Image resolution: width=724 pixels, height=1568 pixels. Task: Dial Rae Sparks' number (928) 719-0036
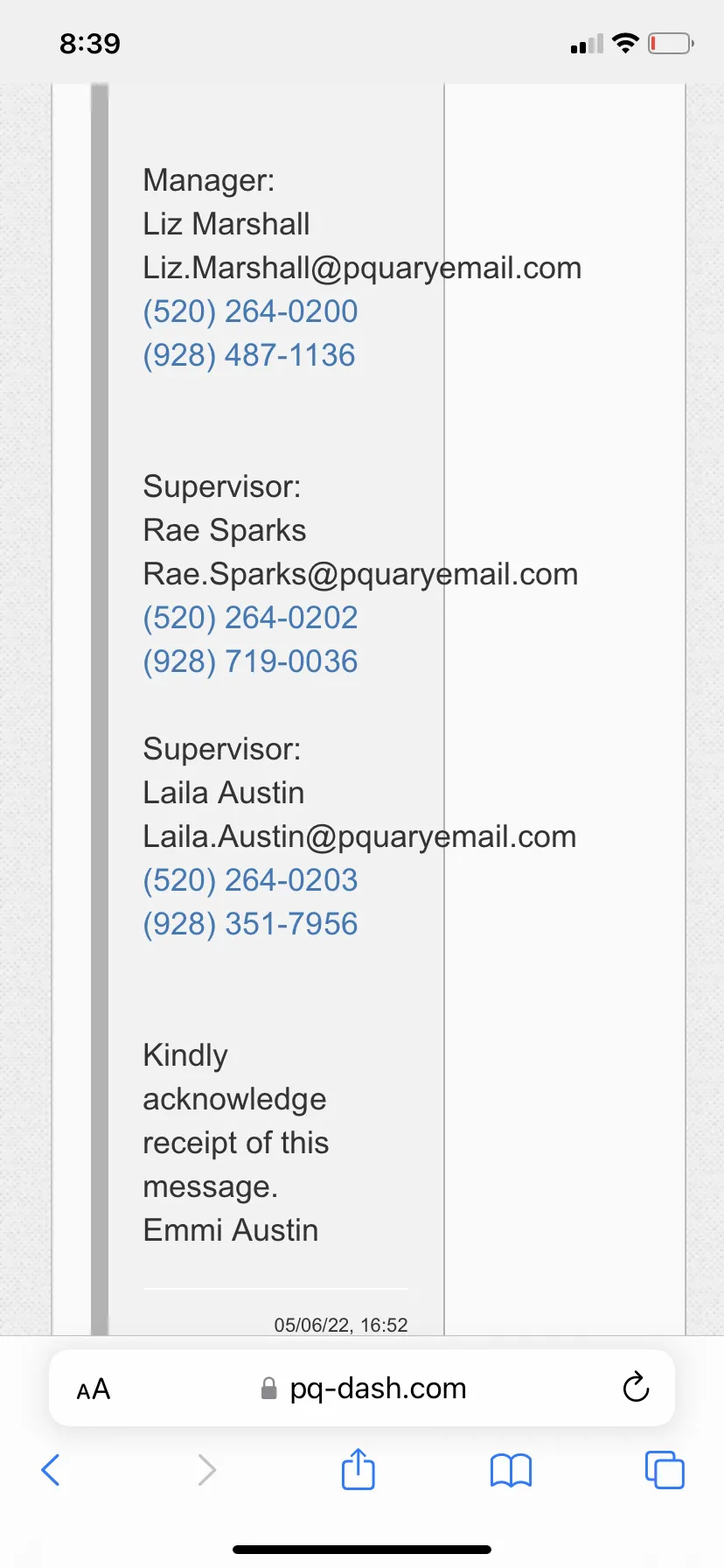pyautogui.click(x=250, y=661)
